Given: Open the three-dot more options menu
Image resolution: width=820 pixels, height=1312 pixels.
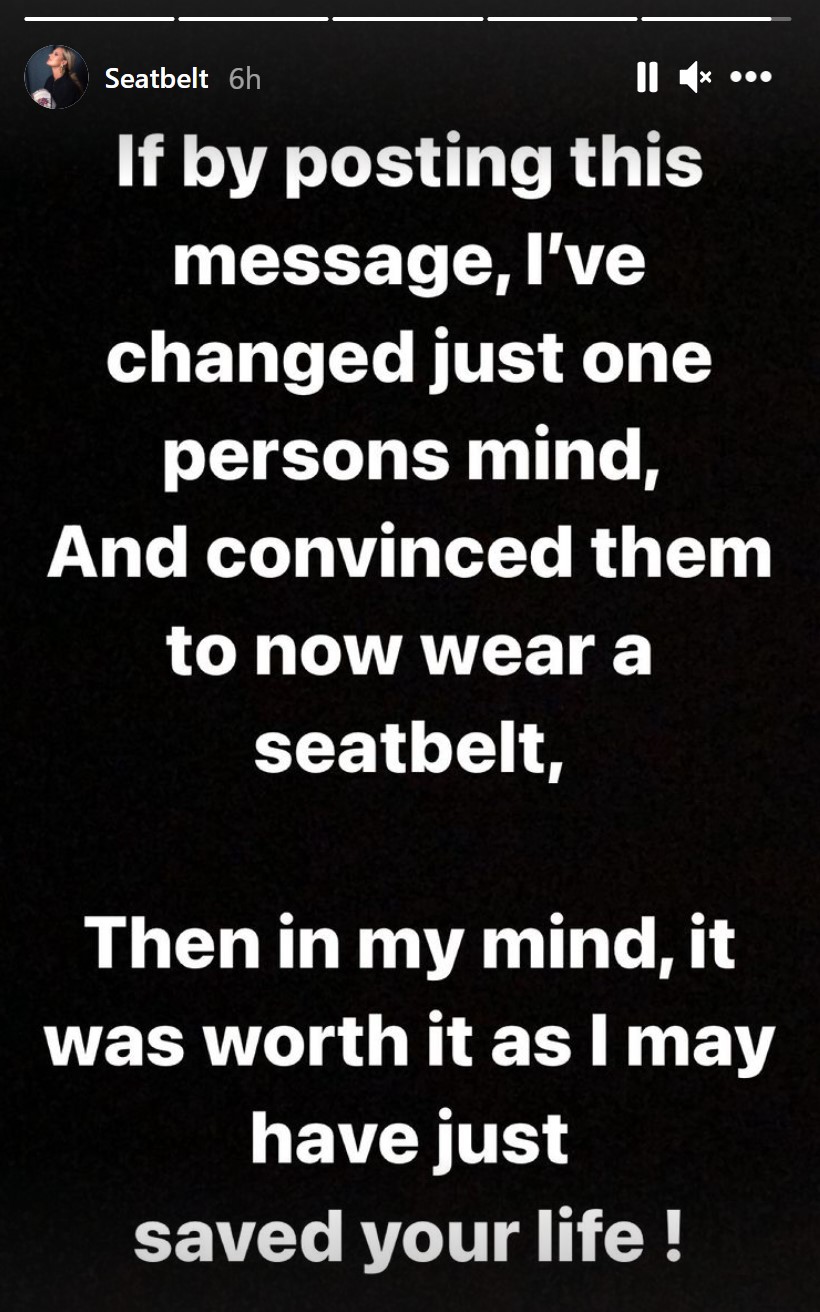Looking at the screenshot, I should click(751, 77).
